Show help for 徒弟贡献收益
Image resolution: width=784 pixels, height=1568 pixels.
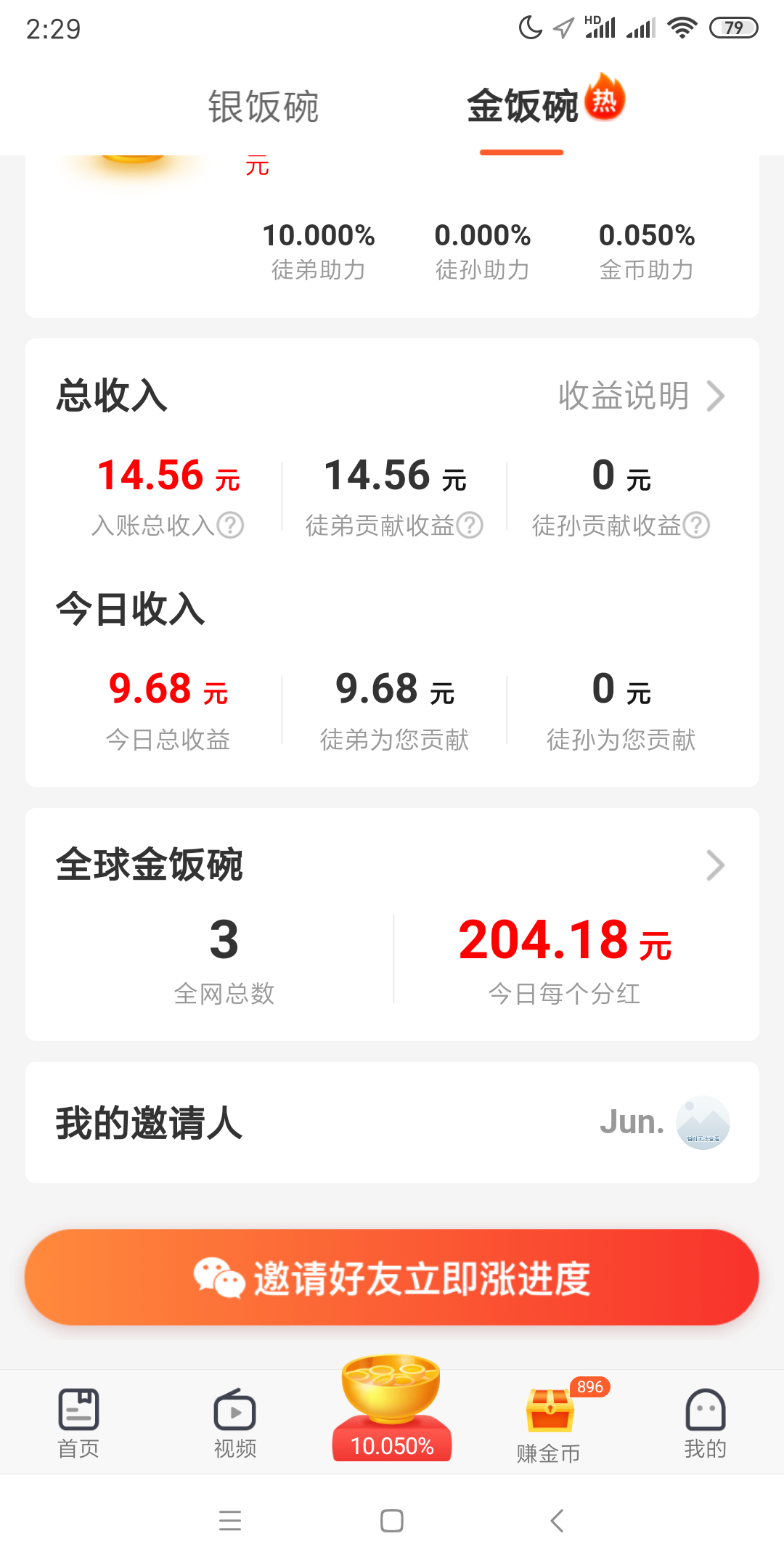470,525
